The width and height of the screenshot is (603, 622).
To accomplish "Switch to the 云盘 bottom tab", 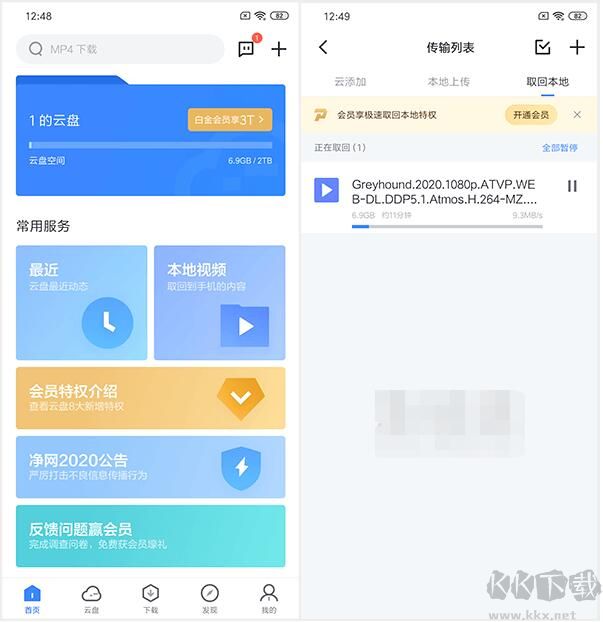I will pos(91,598).
